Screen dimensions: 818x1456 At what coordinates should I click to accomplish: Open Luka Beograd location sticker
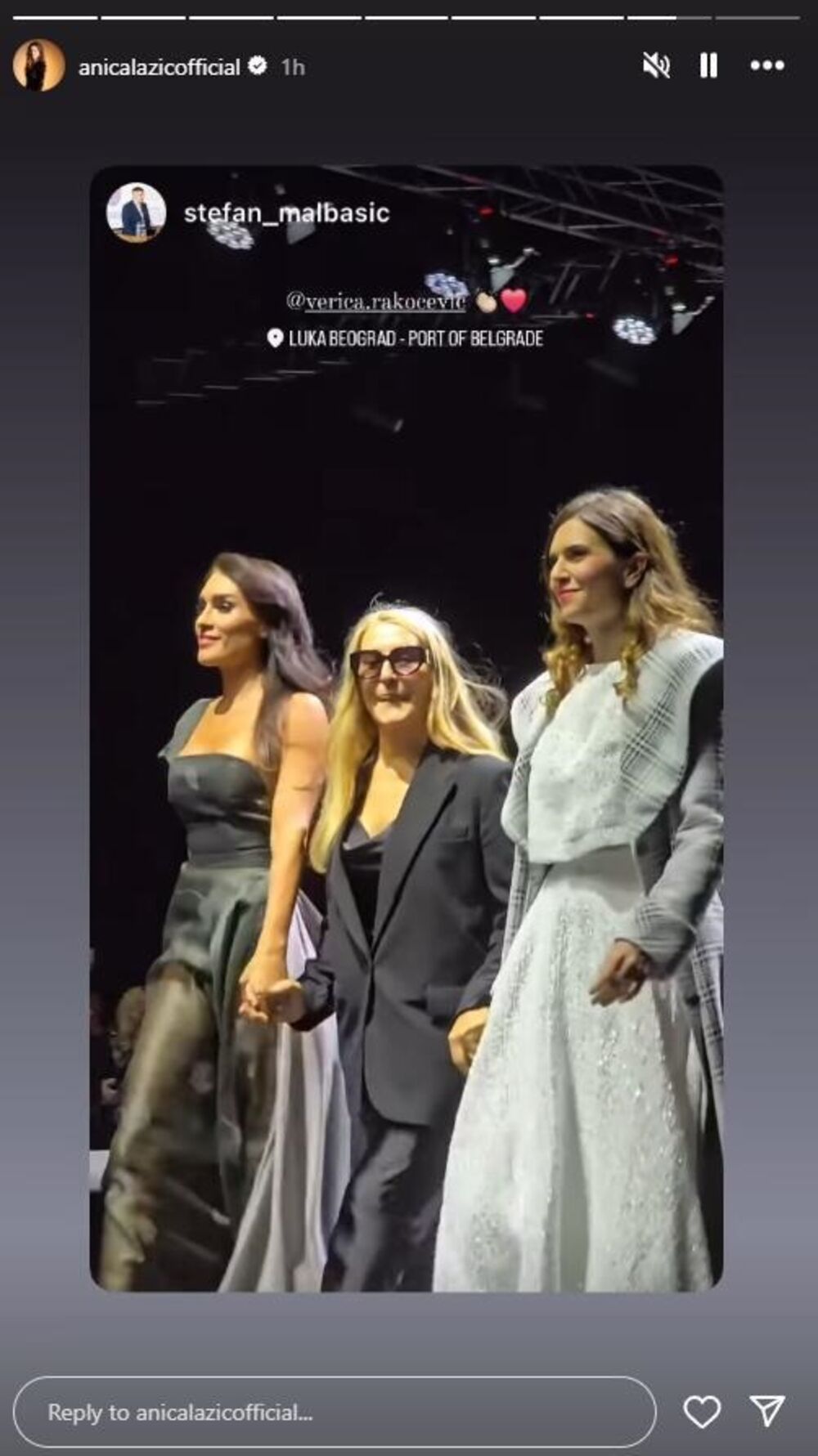[x=406, y=338]
